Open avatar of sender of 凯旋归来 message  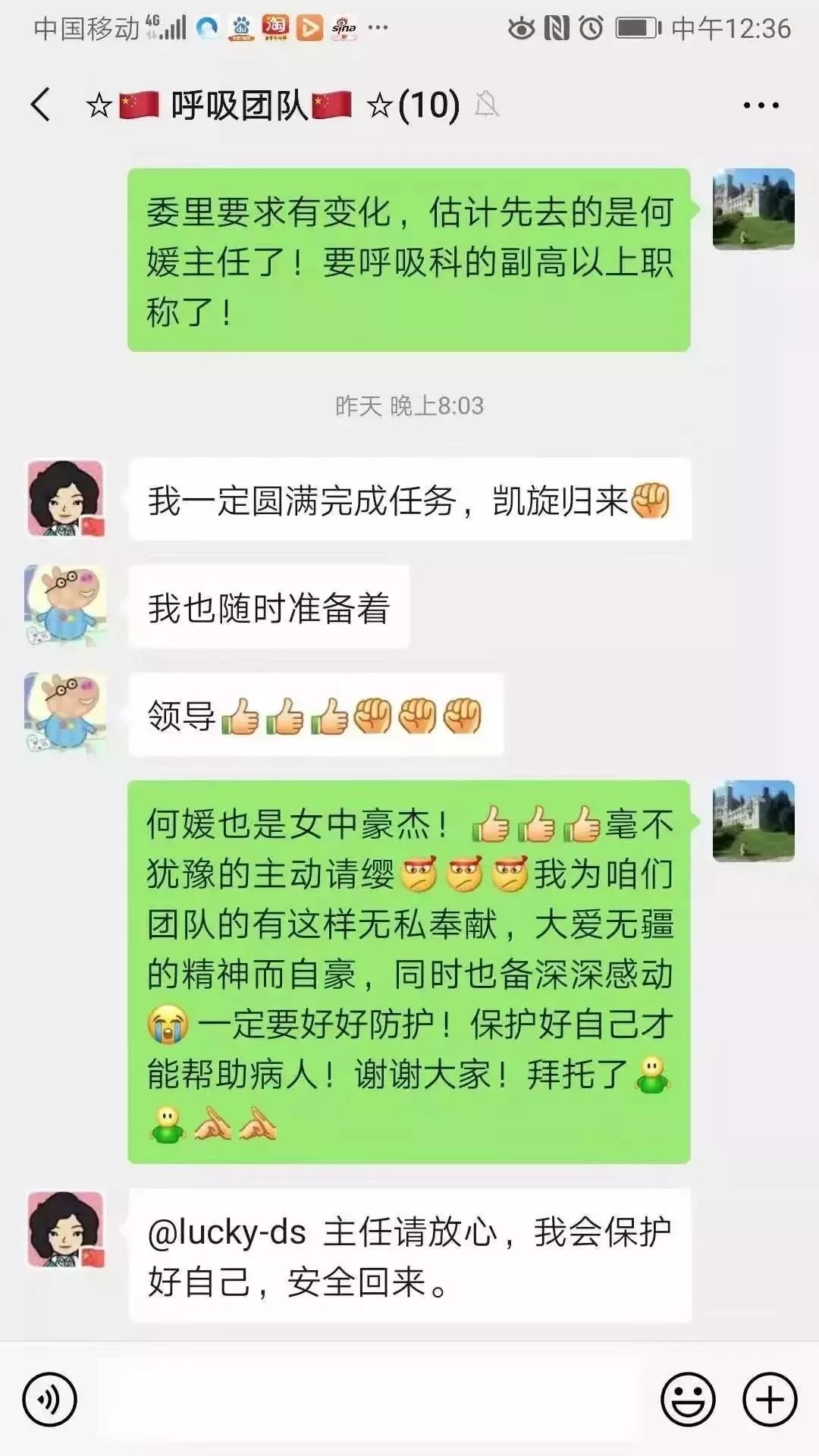[x=66, y=498]
